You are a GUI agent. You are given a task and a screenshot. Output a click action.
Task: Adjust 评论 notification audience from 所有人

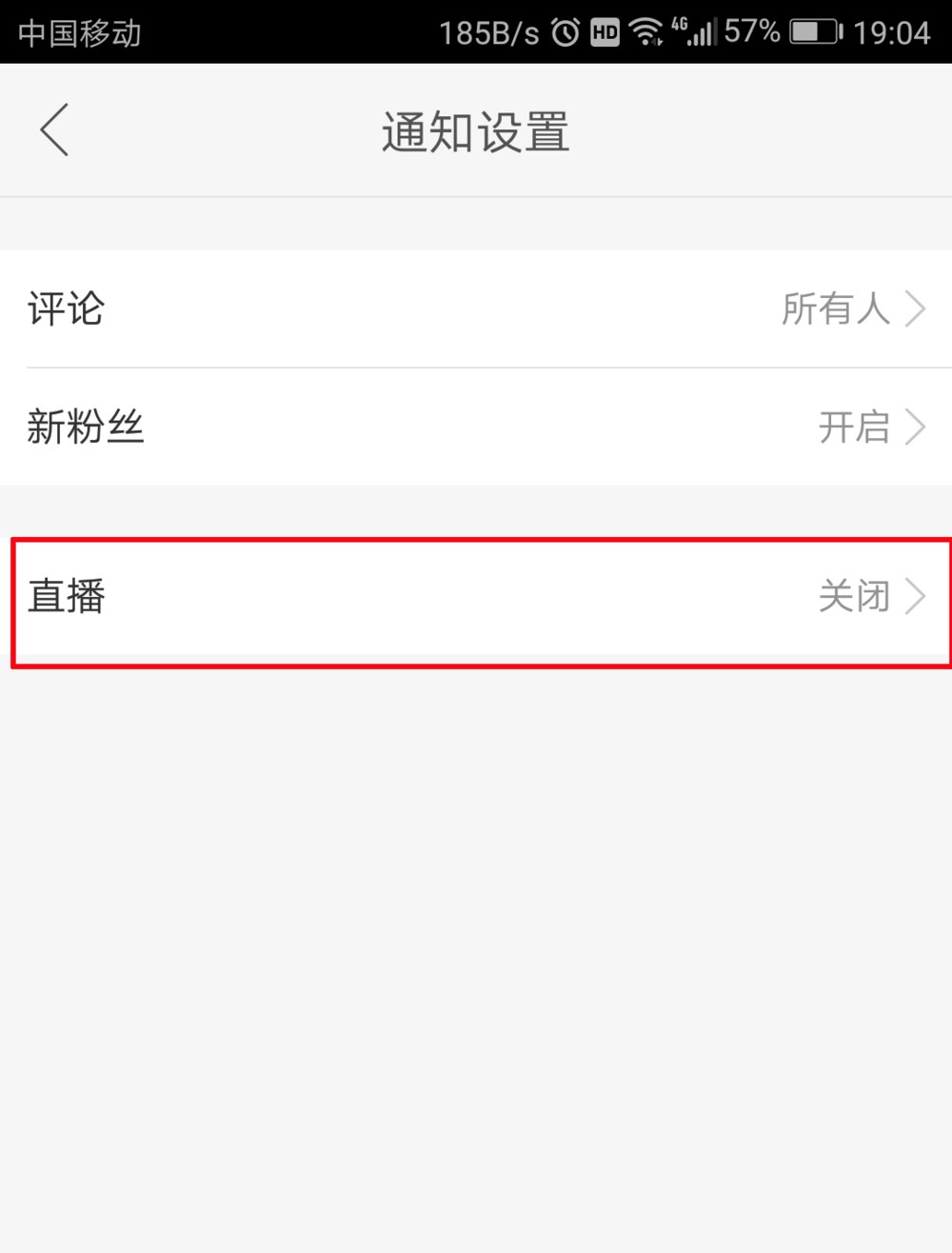click(x=476, y=309)
